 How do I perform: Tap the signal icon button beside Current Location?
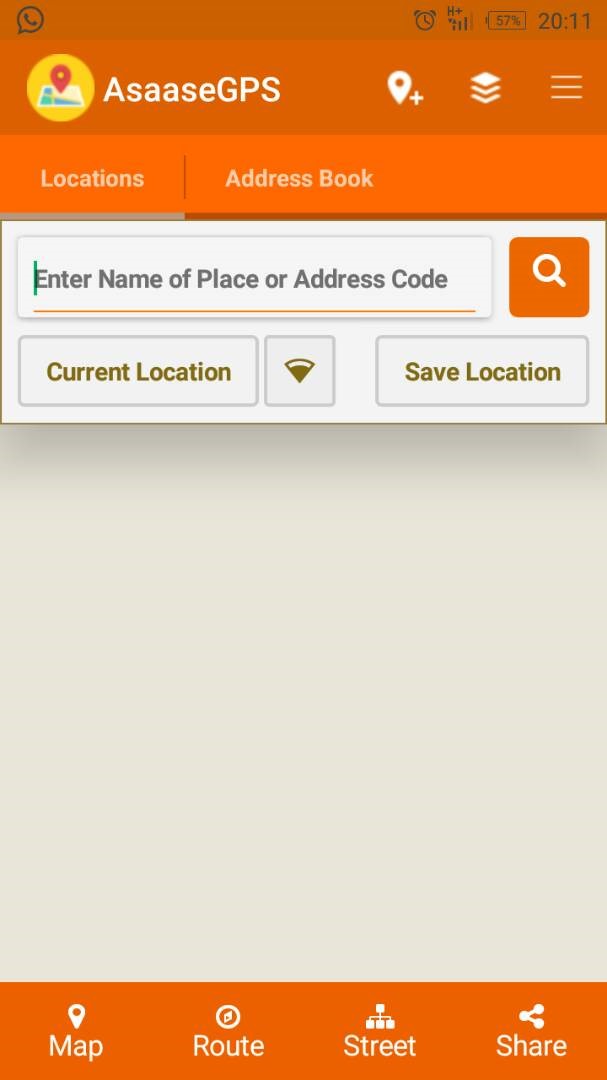300,371
